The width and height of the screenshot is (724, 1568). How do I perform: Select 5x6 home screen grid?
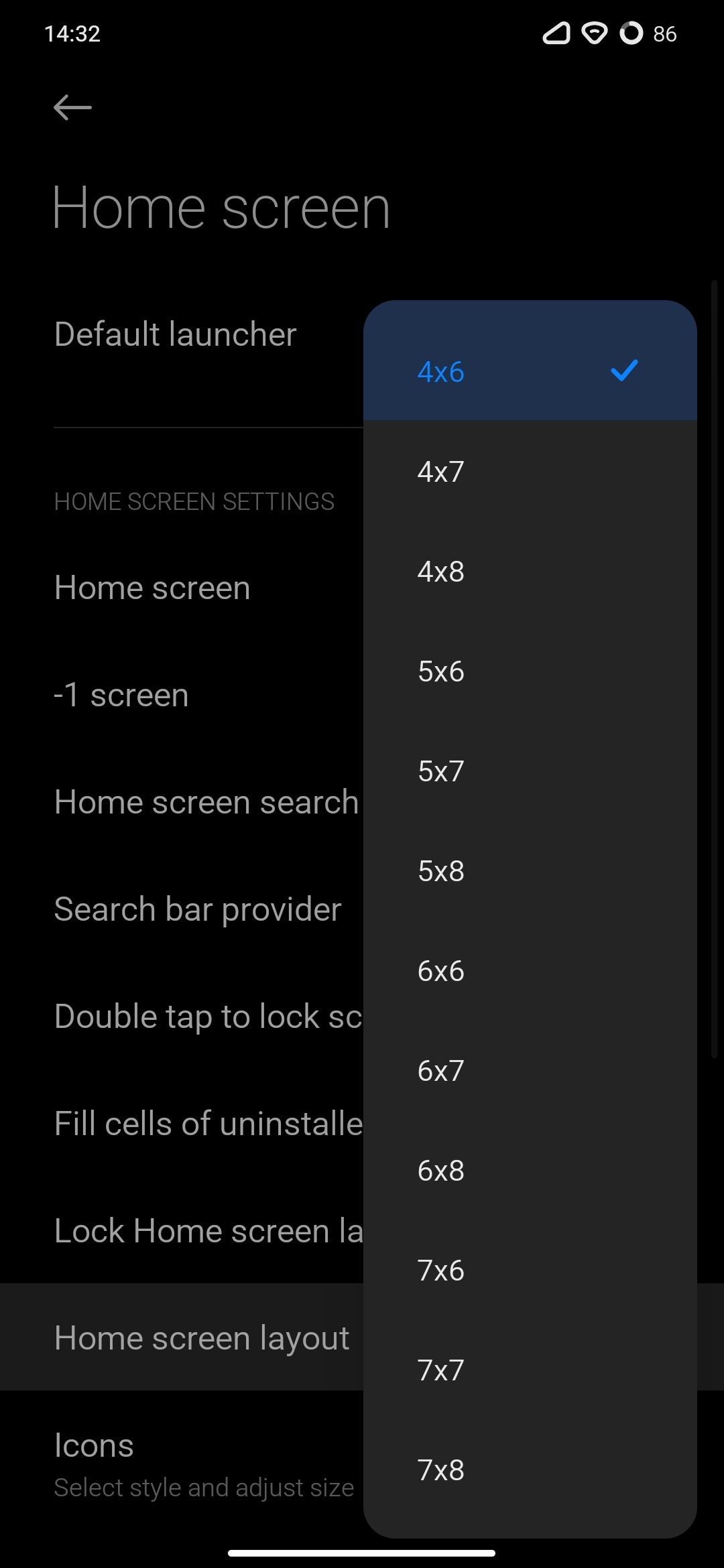point(530,671)
